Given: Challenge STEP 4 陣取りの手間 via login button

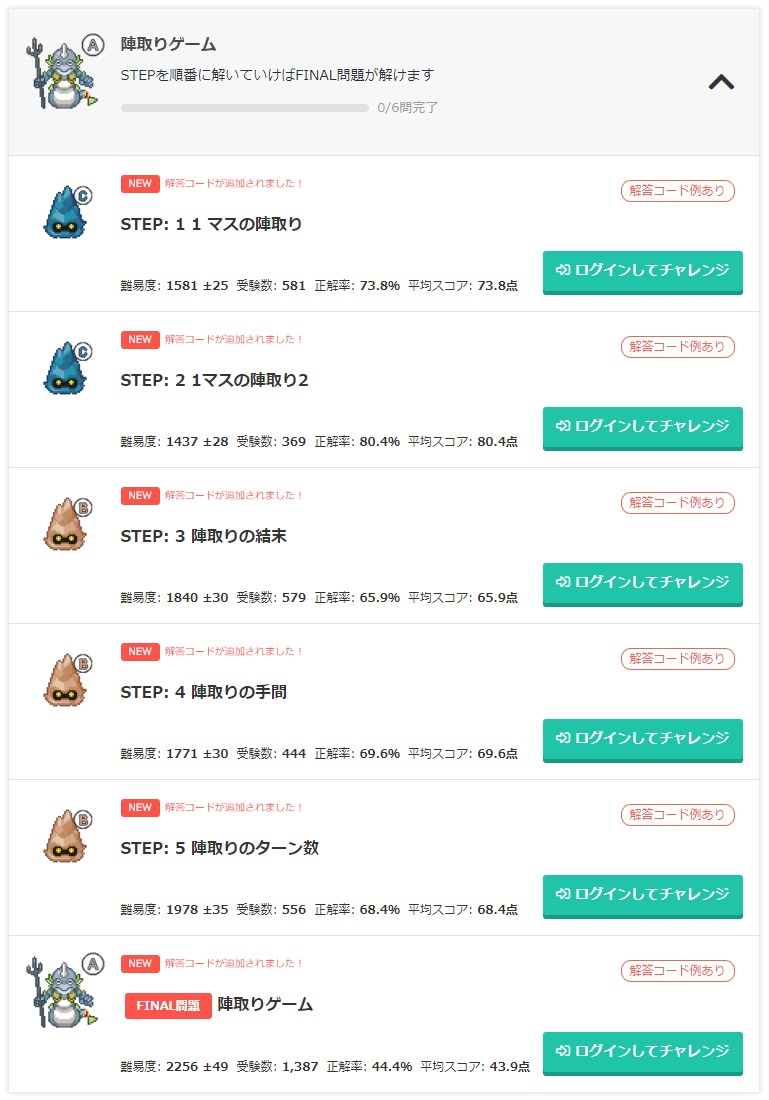Looking at the screenshot, I should pos(642,738).
